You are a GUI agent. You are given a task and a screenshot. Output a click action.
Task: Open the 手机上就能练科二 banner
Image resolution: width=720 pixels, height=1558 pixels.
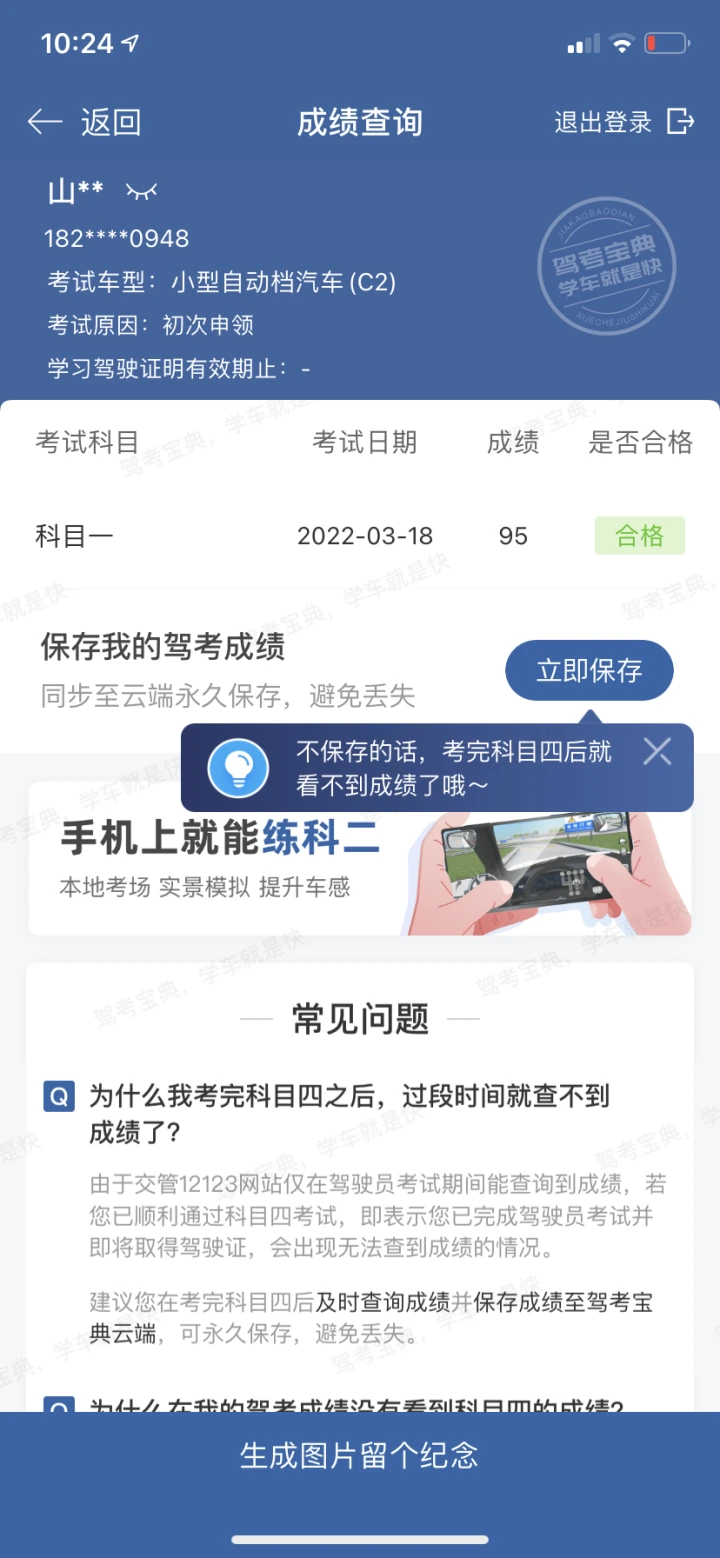[360, 860]
